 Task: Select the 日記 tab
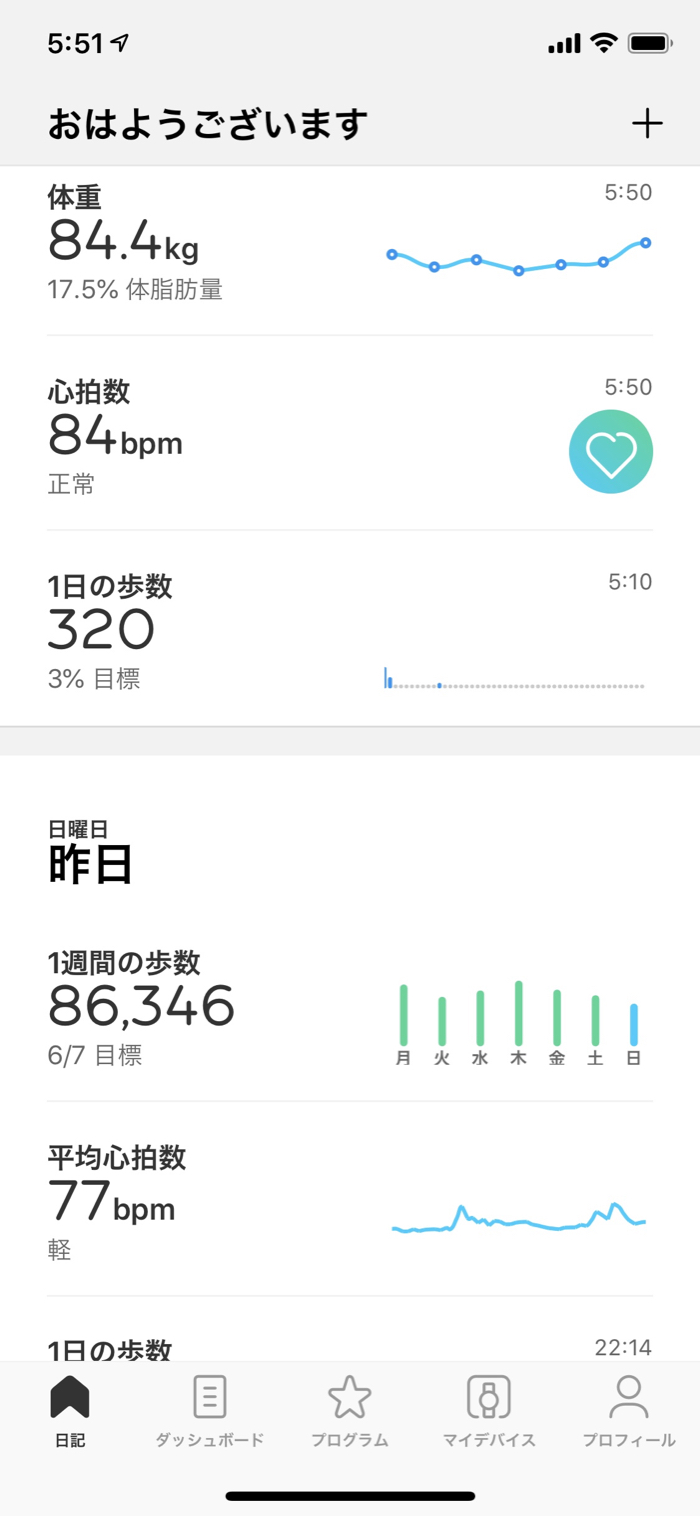[x=70, y=1411]
